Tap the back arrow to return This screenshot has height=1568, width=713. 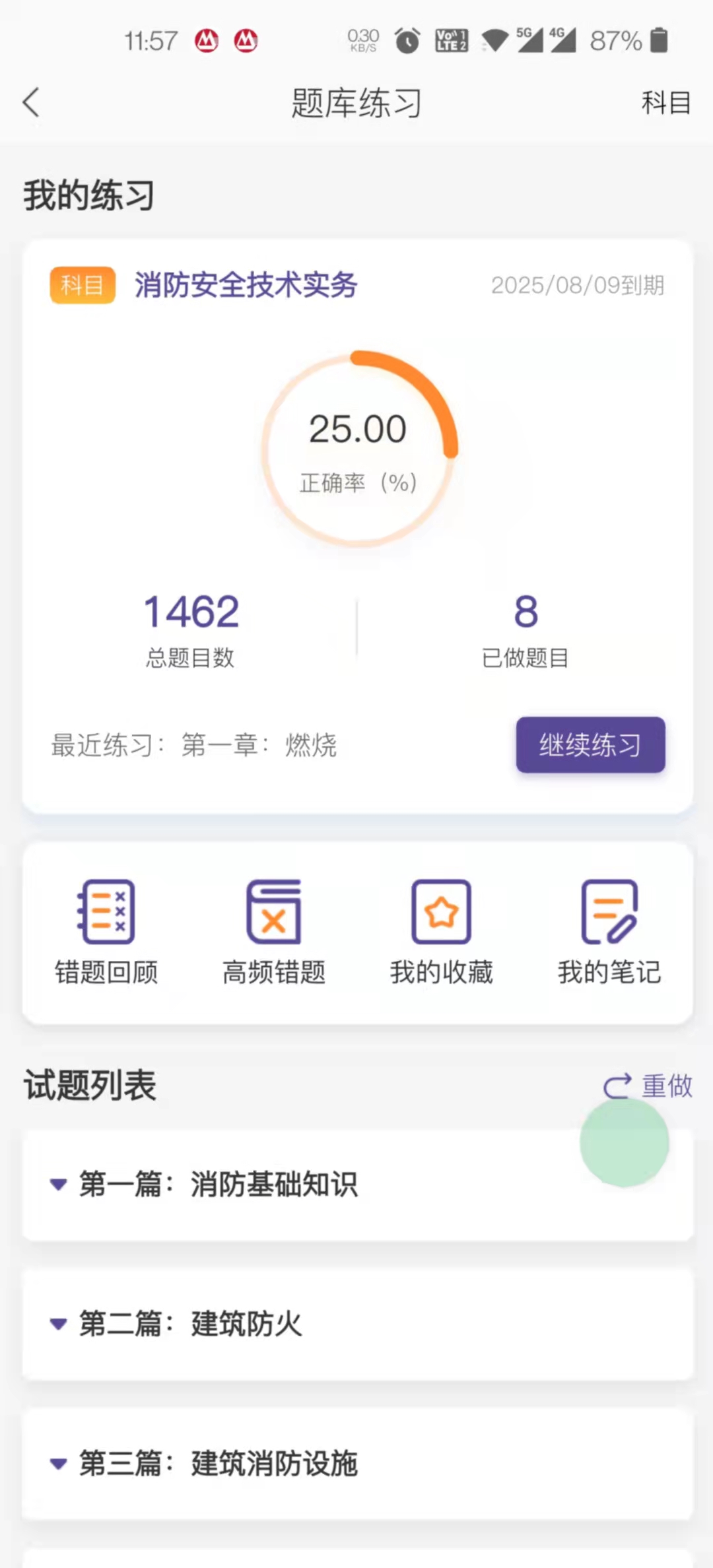point(31,102)
